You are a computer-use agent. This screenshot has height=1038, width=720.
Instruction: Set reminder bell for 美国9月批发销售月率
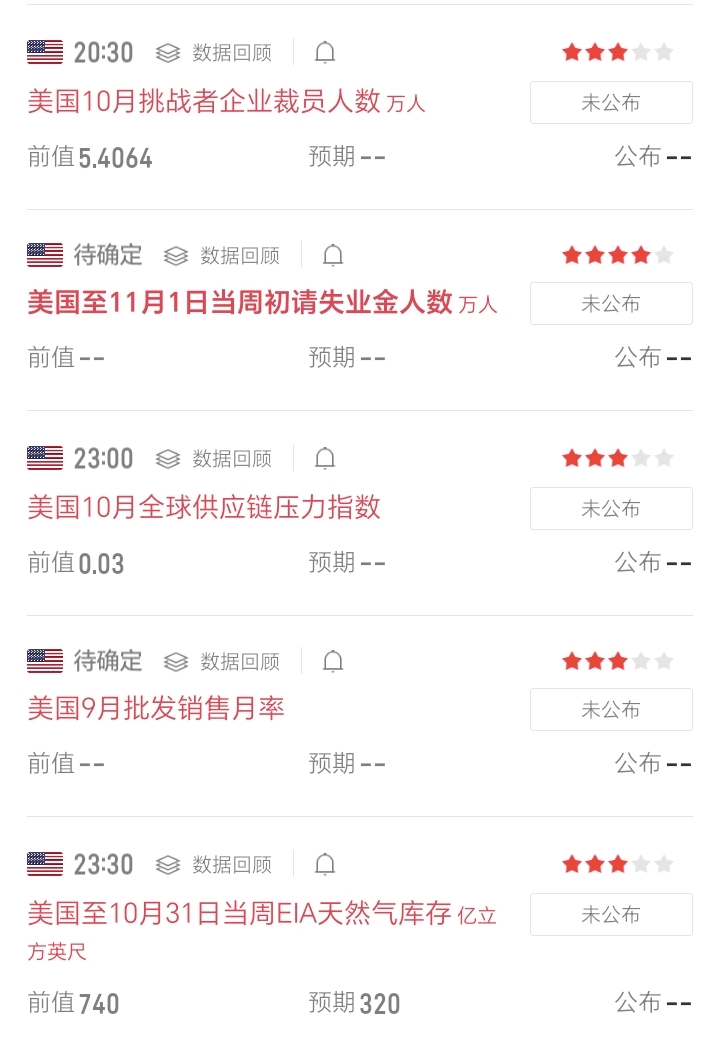pos(333,661)
